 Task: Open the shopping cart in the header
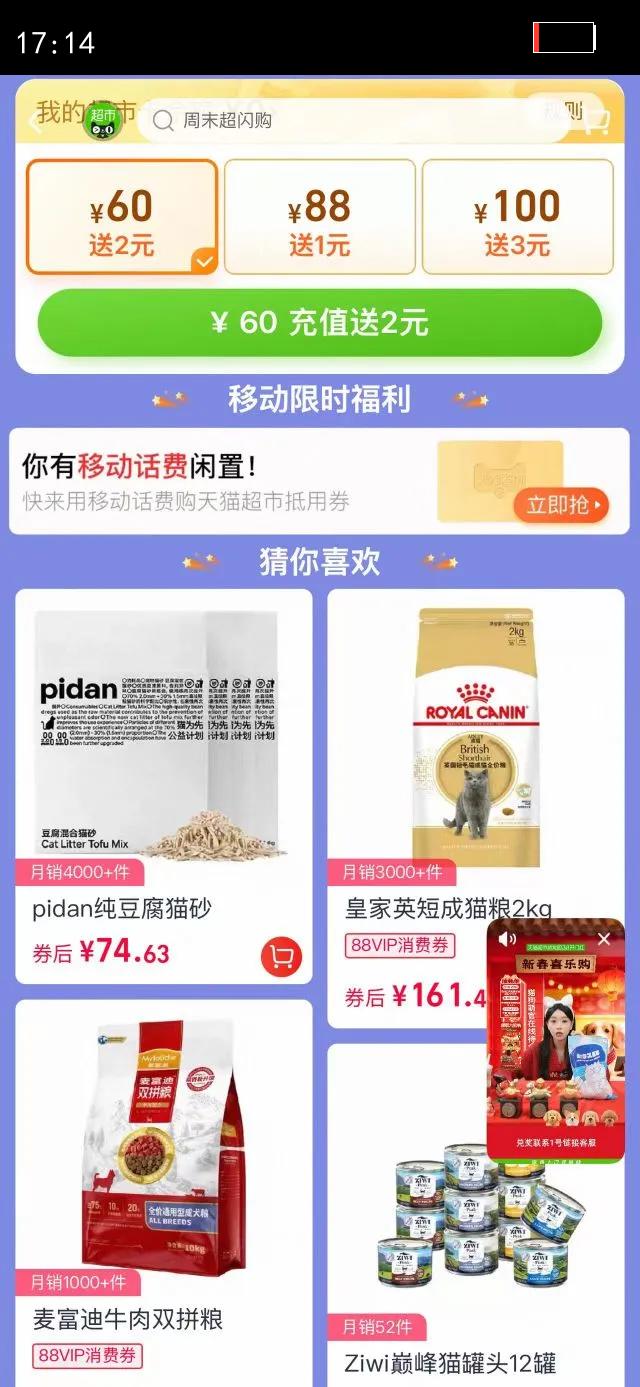coord(595,121)
